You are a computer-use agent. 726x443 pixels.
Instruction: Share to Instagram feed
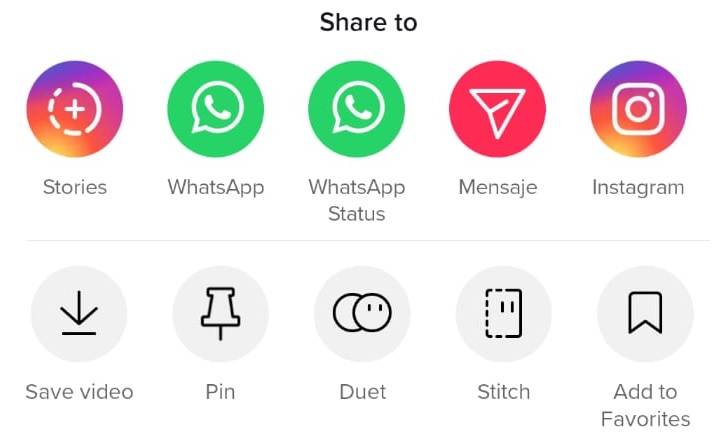click(638, 110)
